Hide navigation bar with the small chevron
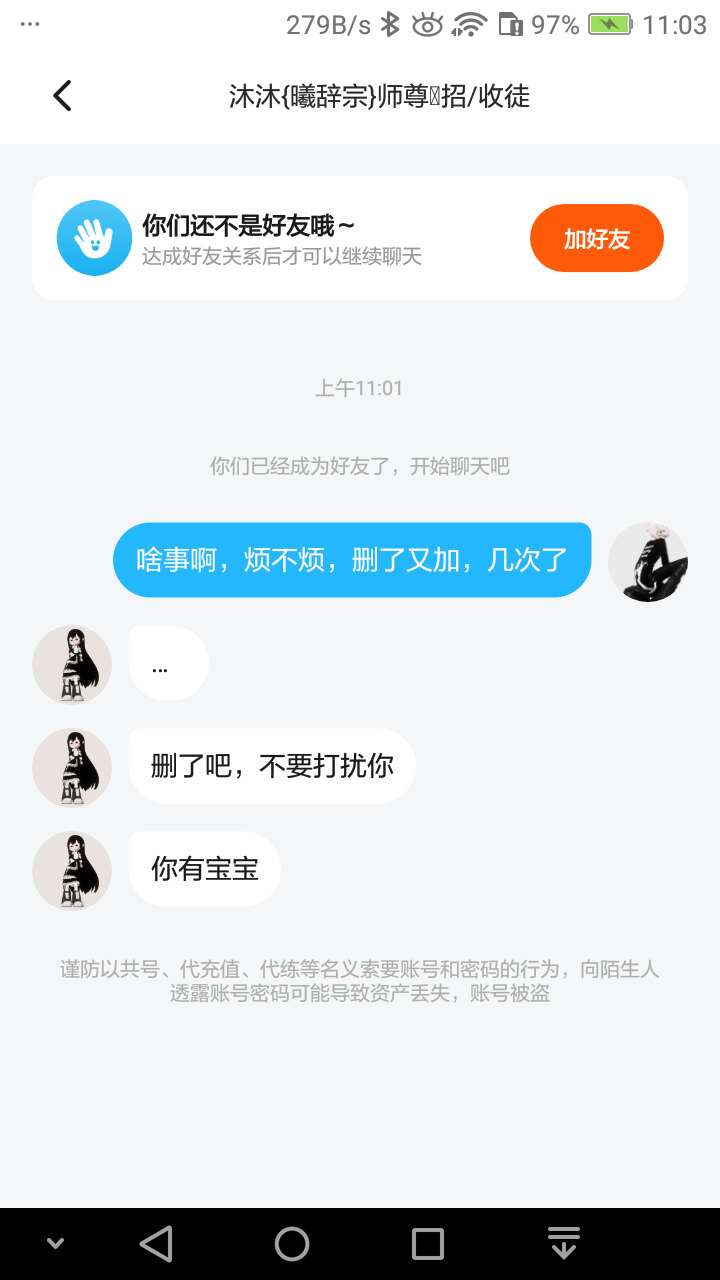The image size is (720, 1280). (56, 1244)
